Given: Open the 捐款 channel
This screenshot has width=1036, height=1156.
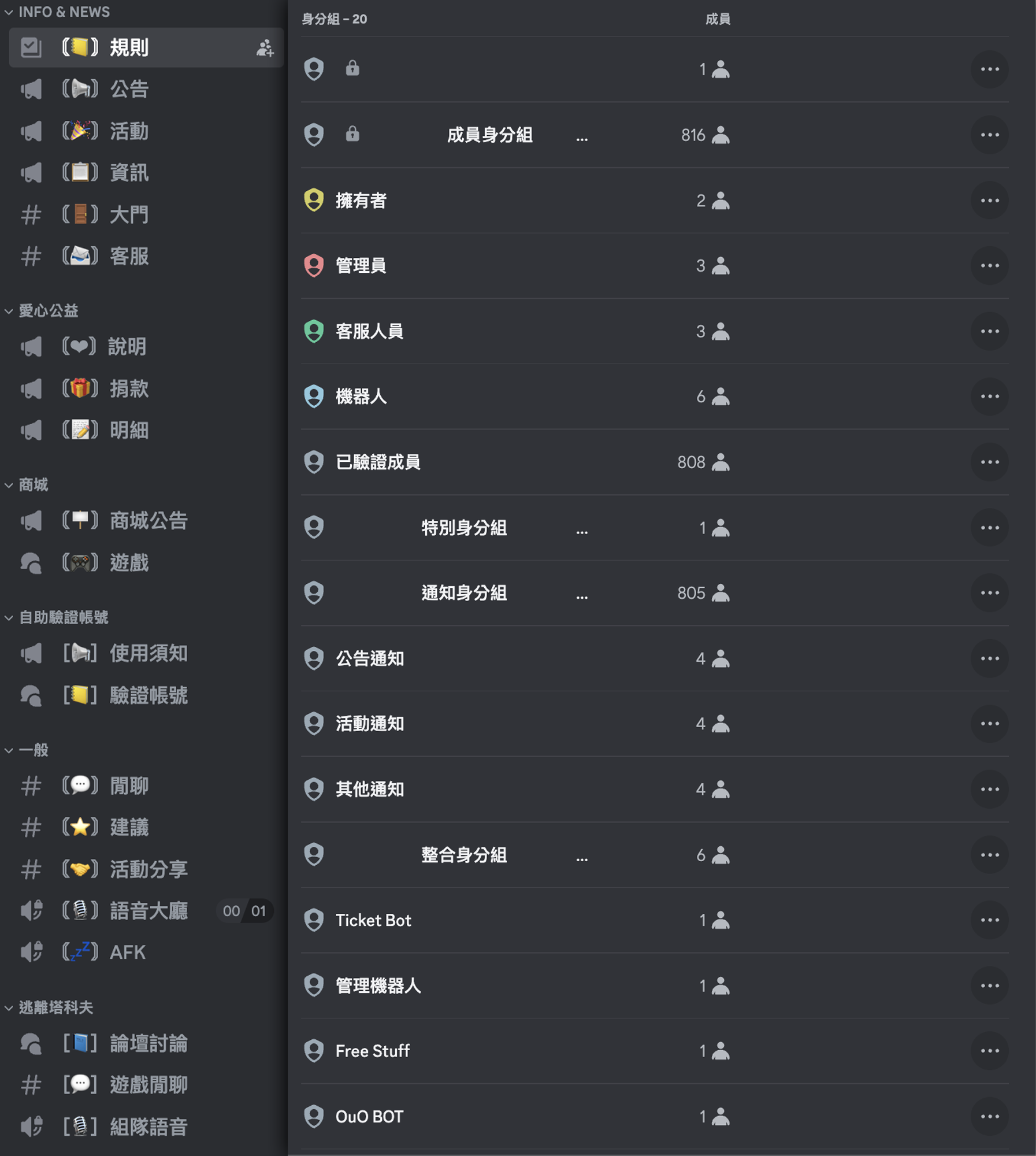Looking at the screenshot, I should (x=129, y=388).
